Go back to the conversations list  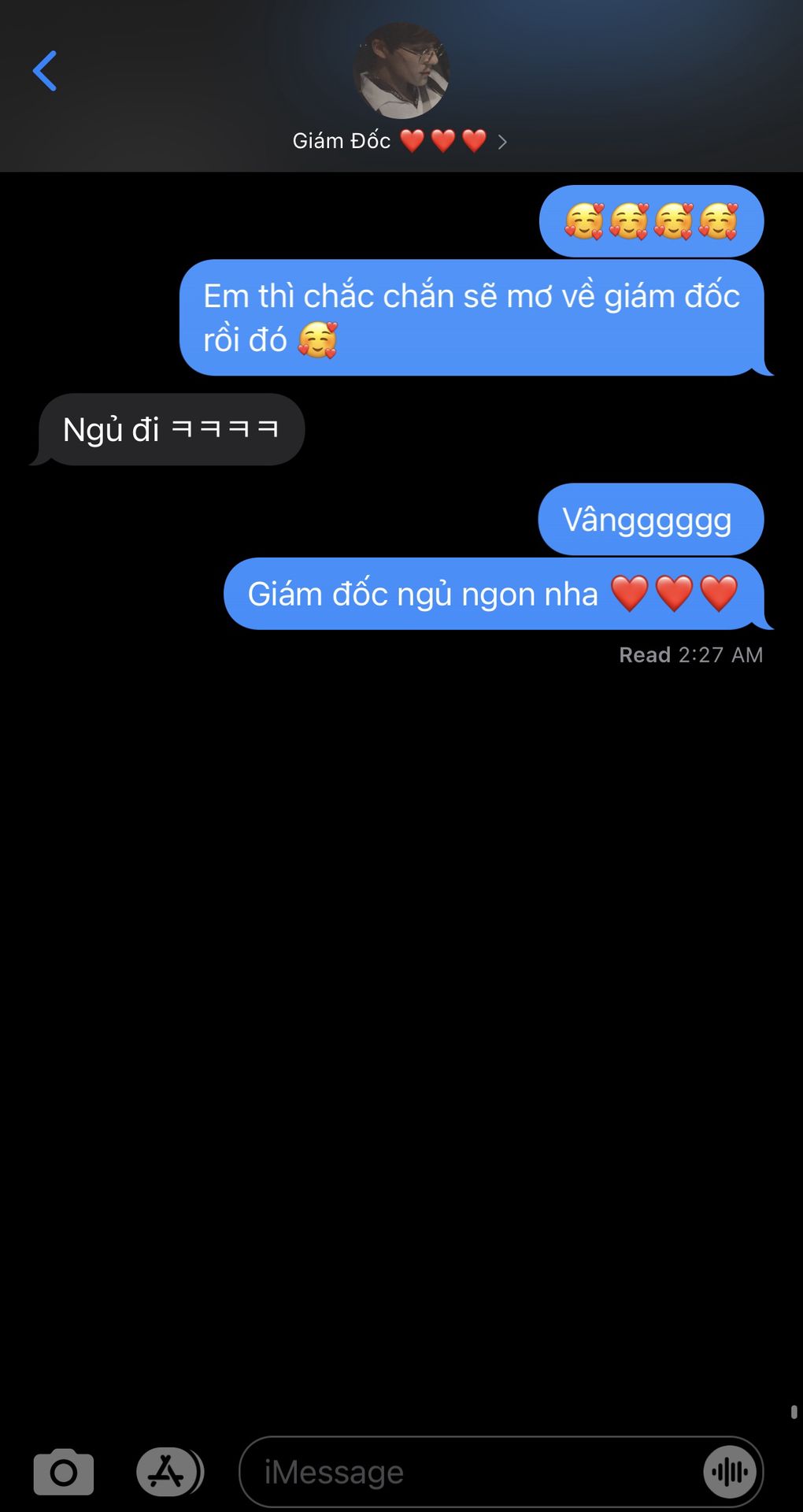pyautogui.click(x=45, y=71)
